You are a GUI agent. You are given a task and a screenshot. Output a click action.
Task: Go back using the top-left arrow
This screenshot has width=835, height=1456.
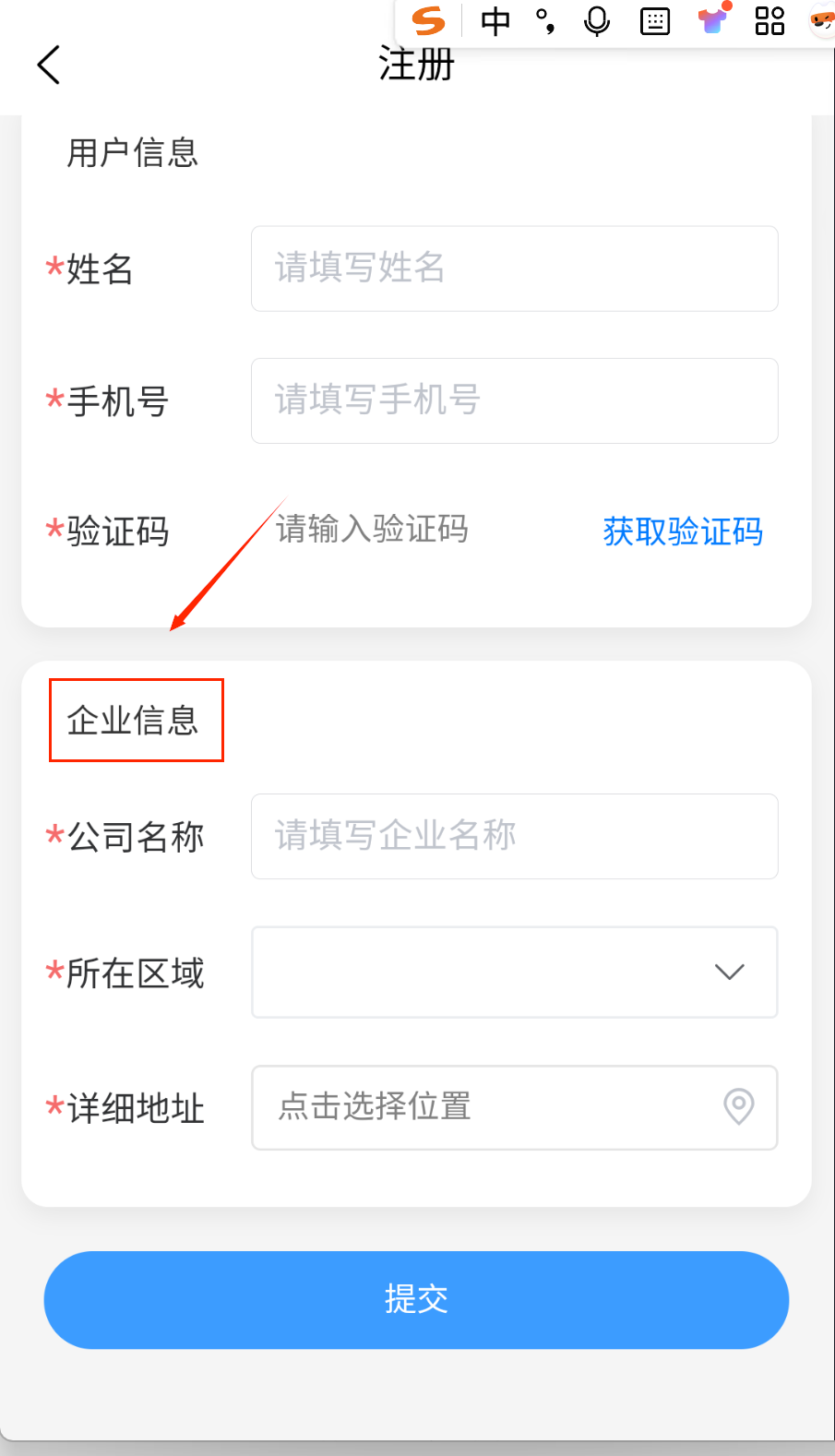click(49, 65)
